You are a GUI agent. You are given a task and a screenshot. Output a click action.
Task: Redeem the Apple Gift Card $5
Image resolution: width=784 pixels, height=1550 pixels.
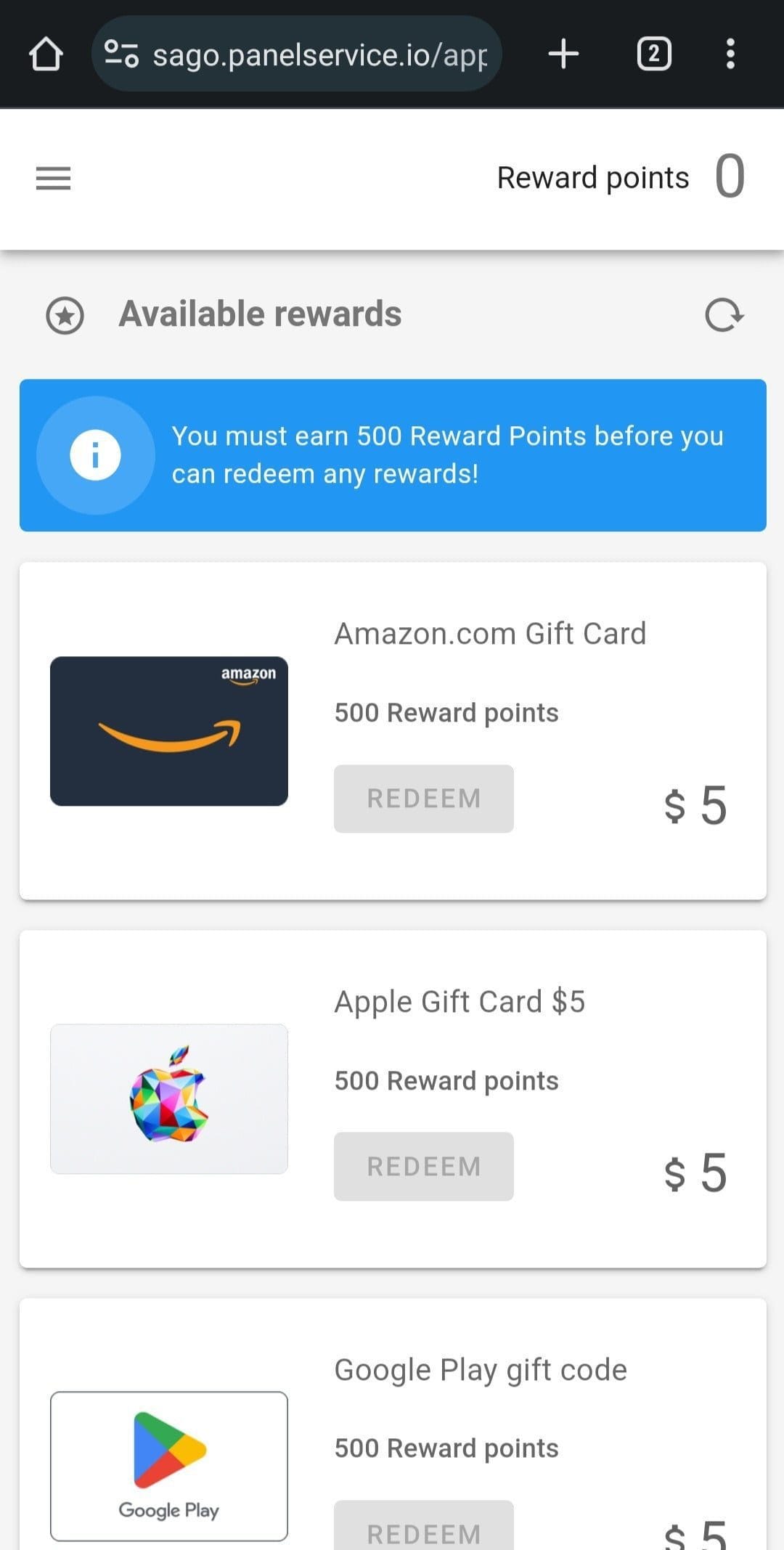tap(424, 1166)
